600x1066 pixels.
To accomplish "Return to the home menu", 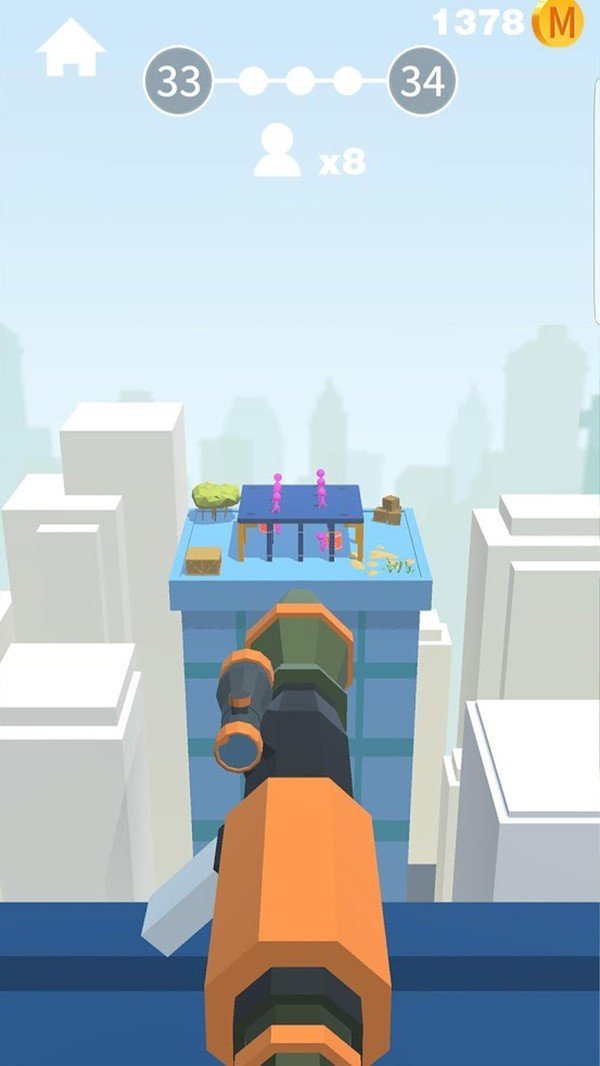I will click(70, 49).
